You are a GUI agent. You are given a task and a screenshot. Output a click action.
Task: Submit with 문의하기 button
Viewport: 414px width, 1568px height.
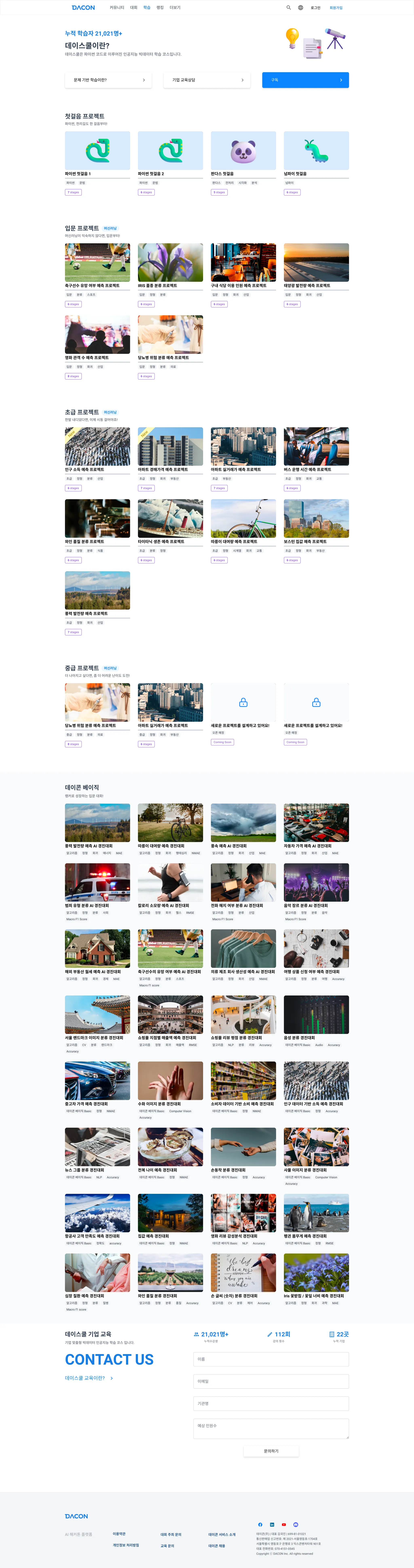(x=271, y=1451)
